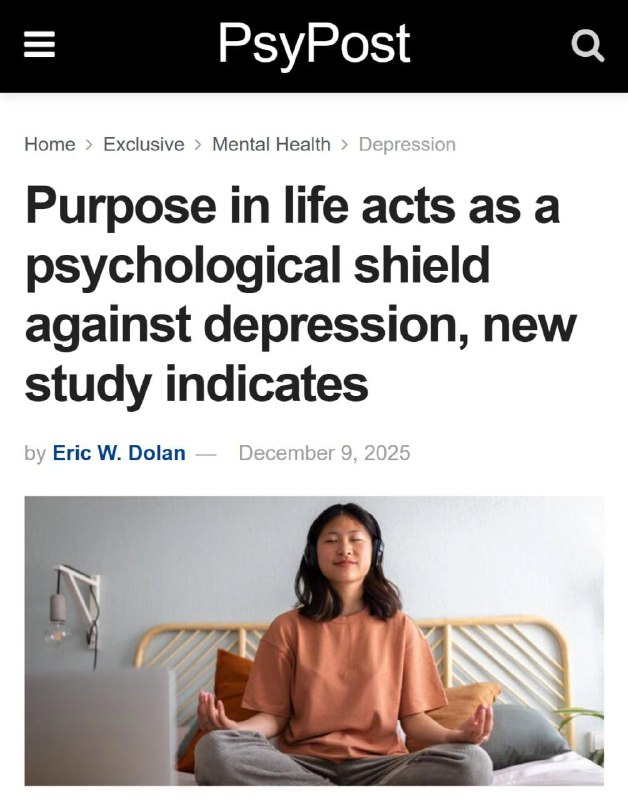Screen dimensions: 628x800
Task: Open the hamburger navigation menu
Action: point(39,45)
